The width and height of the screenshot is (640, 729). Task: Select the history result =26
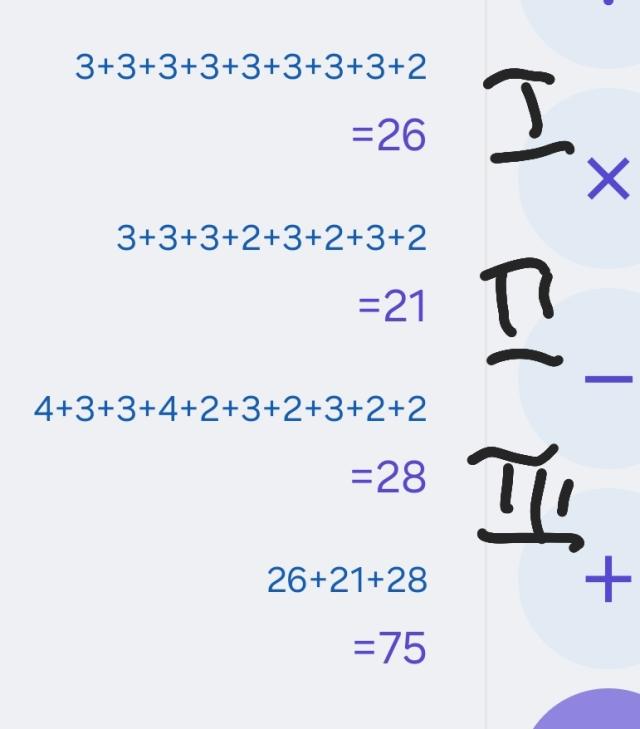(389, 136)
